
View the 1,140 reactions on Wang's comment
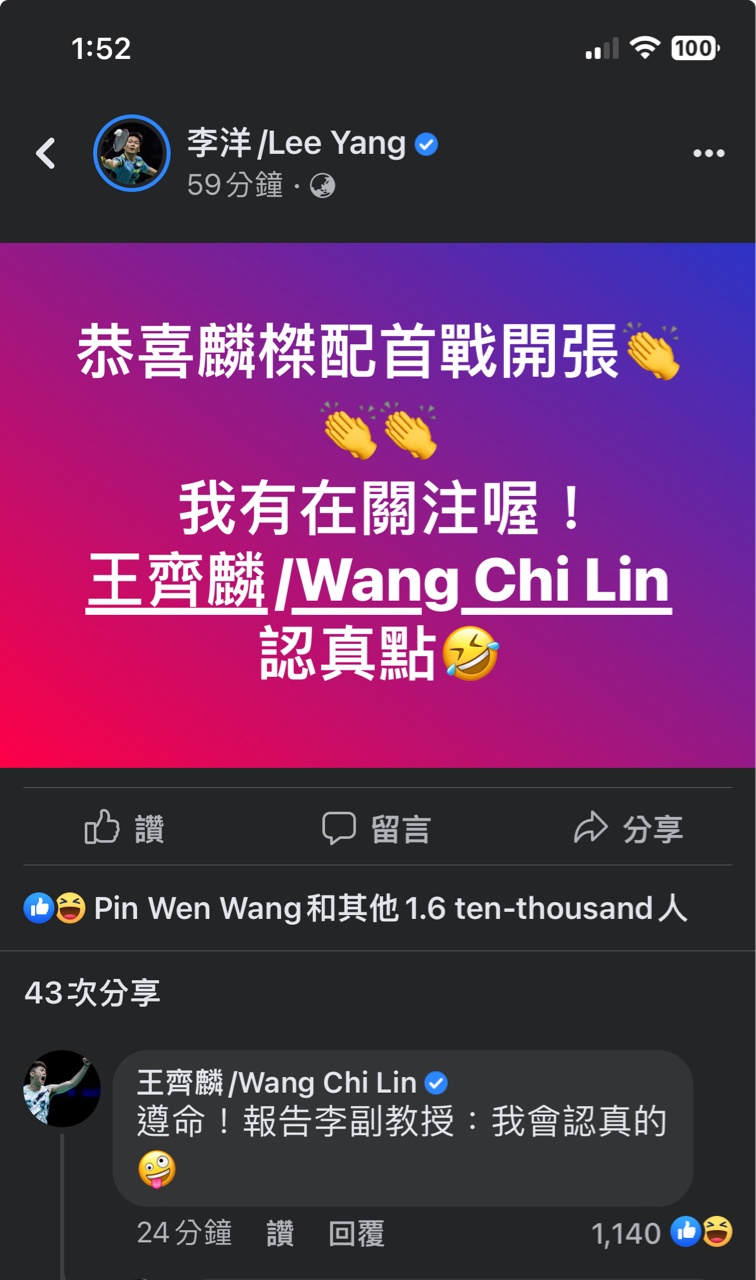pyautogui.click(x=660, y=1233)
